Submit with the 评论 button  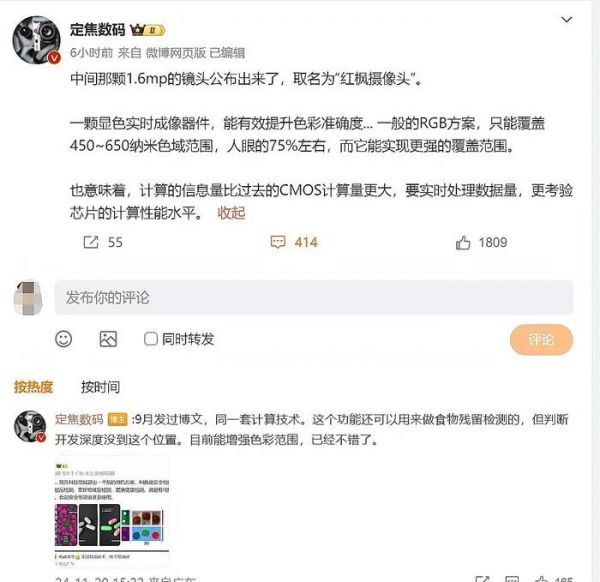(540, 339)
